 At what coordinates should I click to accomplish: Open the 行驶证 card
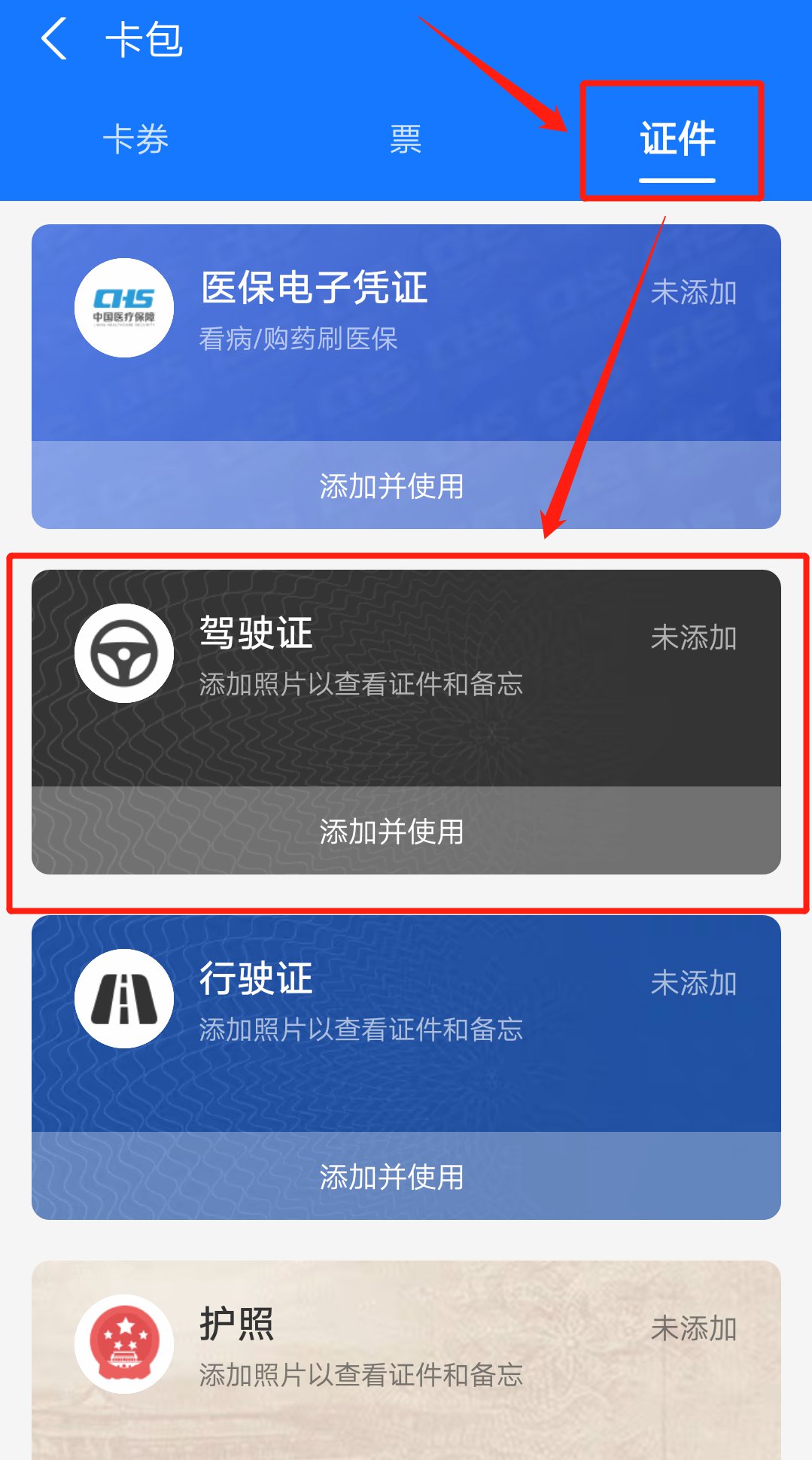406,1024
